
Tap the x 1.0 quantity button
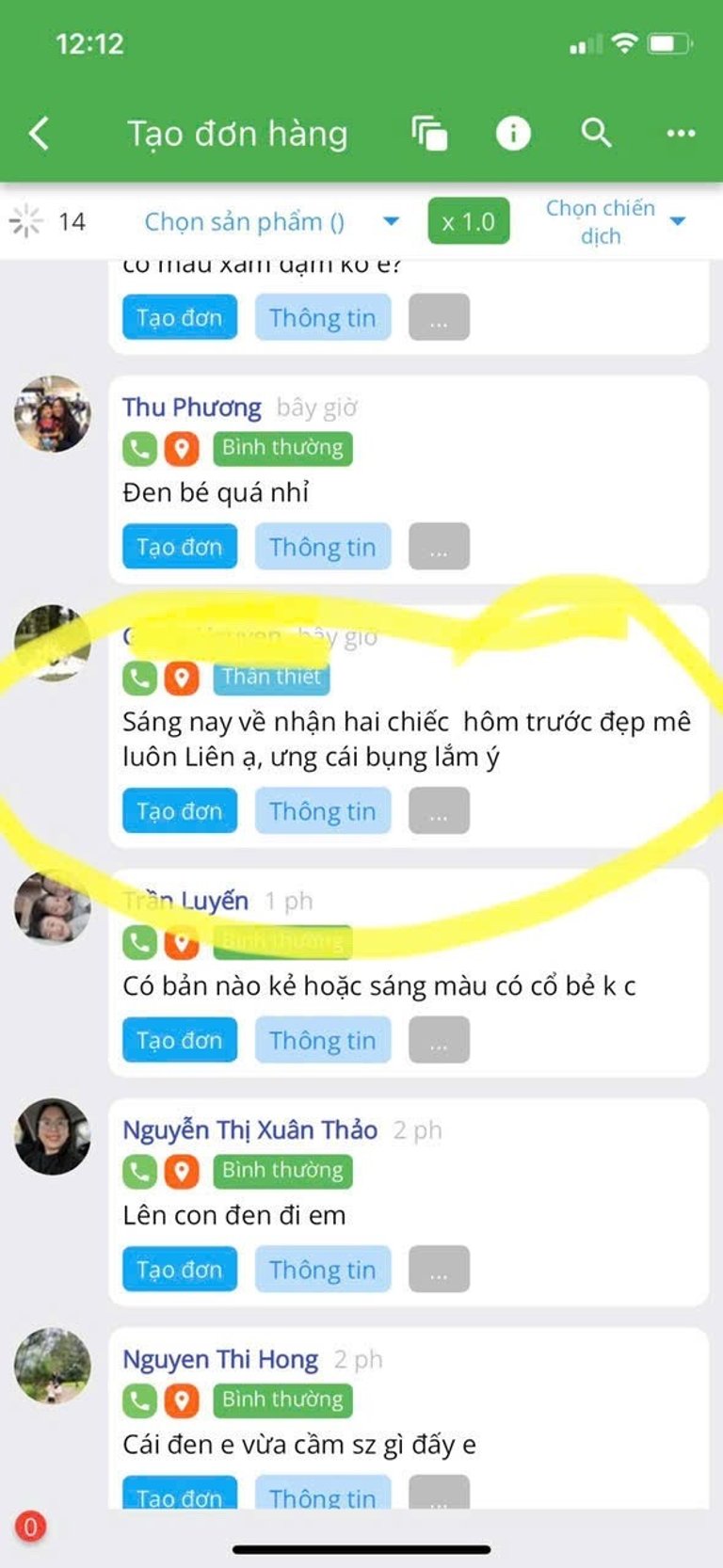tap(468, 222)
